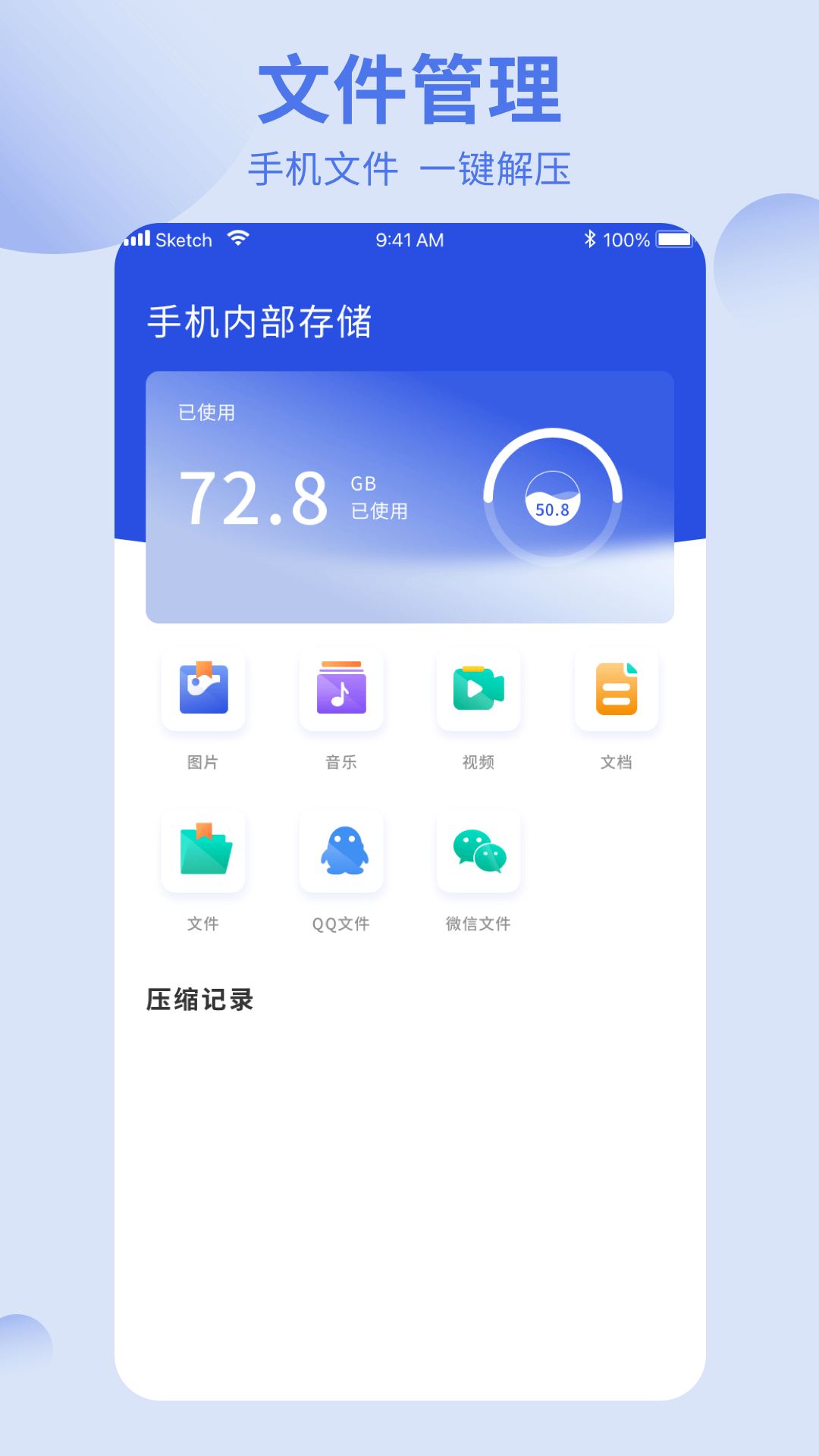819x1456 pixels.
Task: Open the 微信文件 WeChat files icon
Action: [x=479, y=852]
